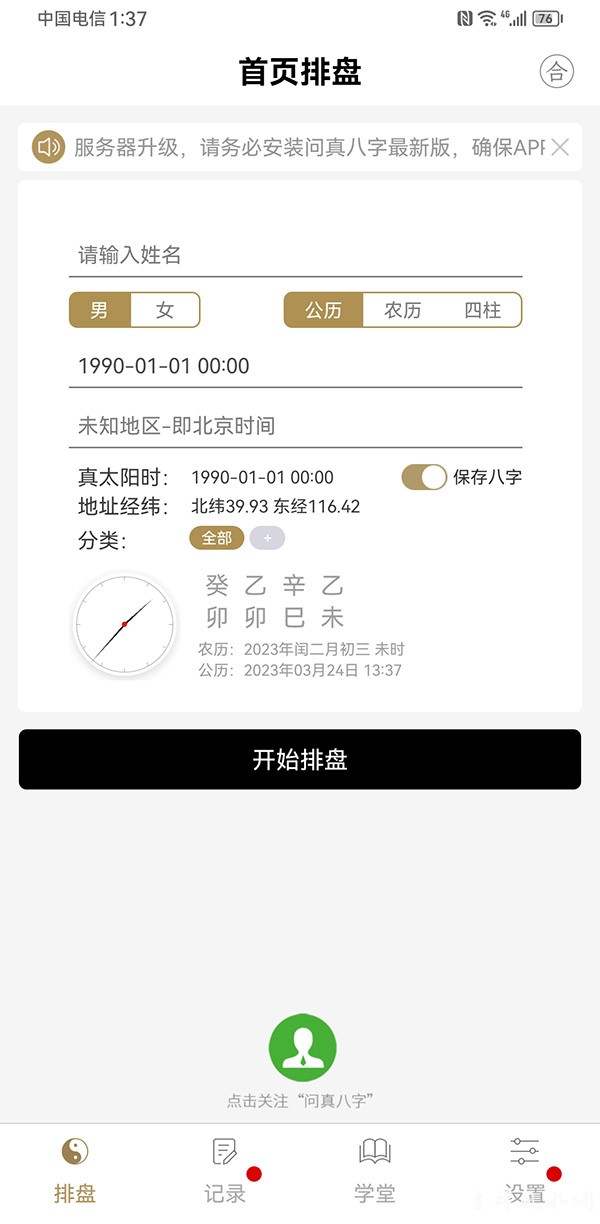Viewport: 600px width, 1224px height.
Task: Switch to 农历 calendar type
Action: click(403, 310)
